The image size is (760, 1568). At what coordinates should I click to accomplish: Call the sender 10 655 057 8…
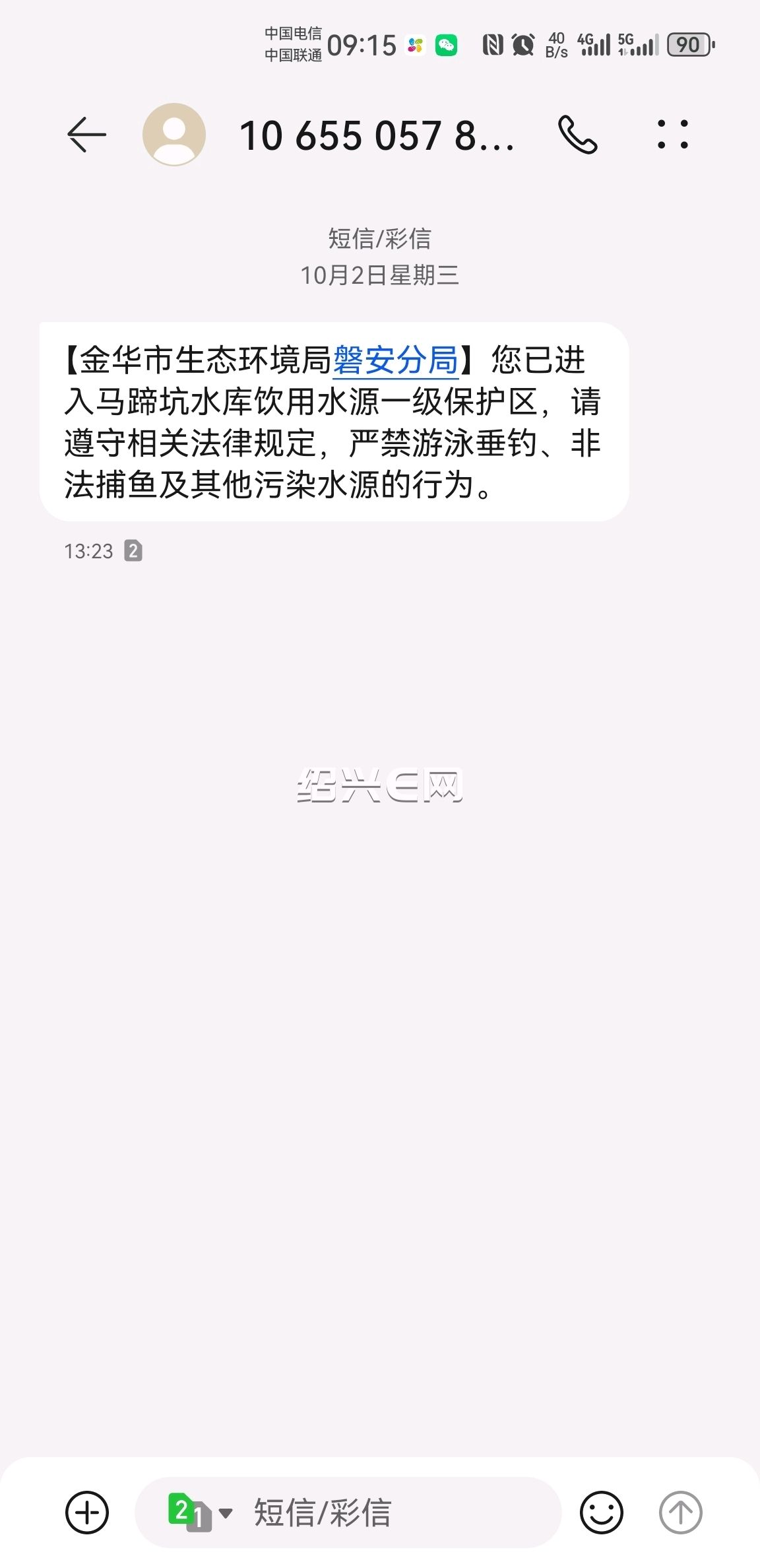[x=577, y=135]
